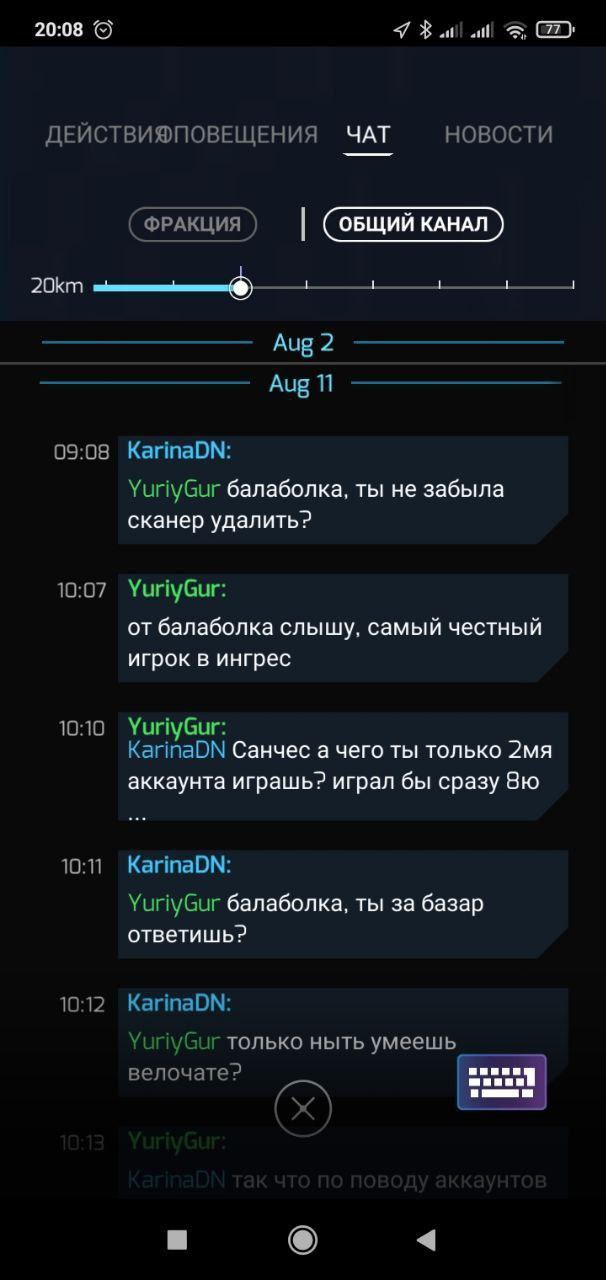Viewport: 606px width, 1280px height.
Task: Tap KarinaDN's name in the 09:08 message
Action: click(179, 451)
